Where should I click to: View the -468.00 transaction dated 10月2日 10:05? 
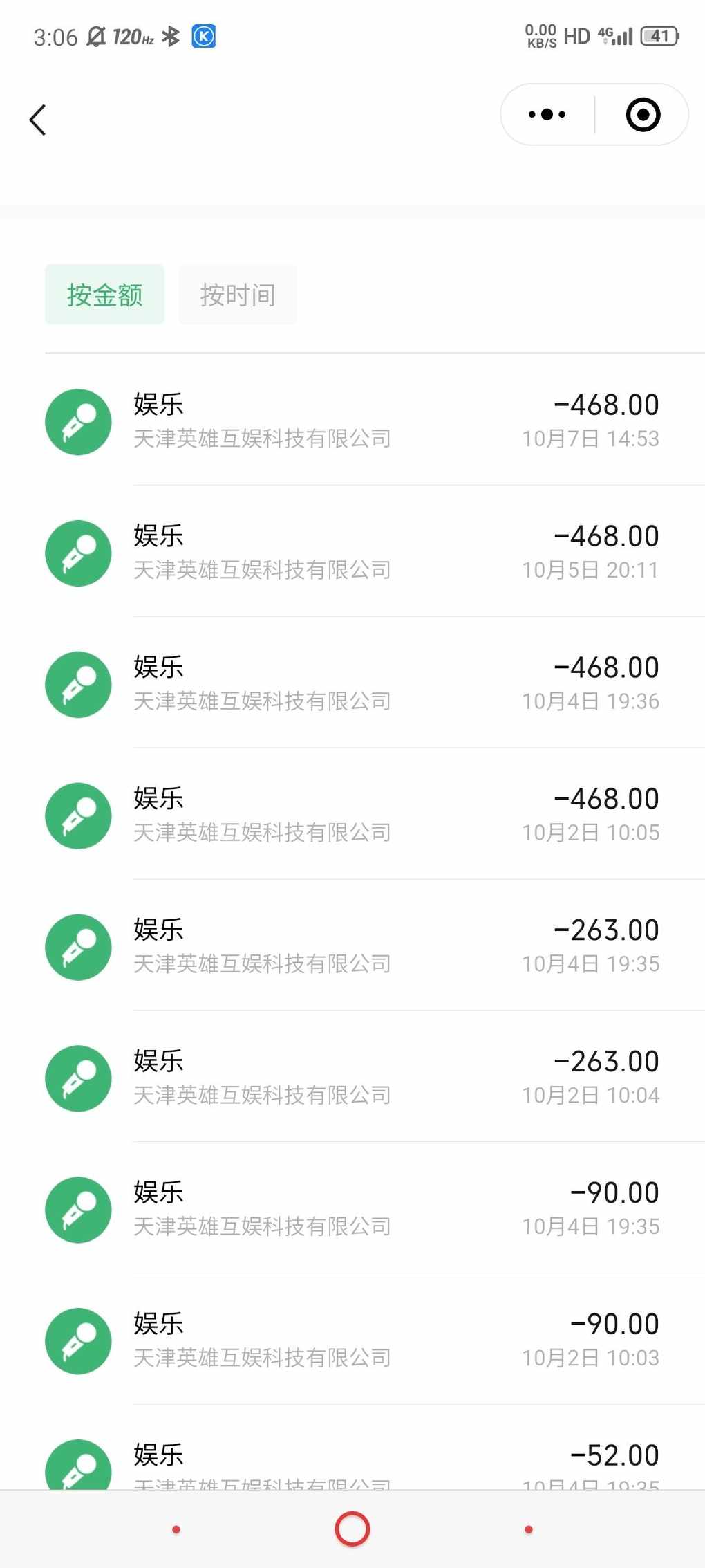352,815
